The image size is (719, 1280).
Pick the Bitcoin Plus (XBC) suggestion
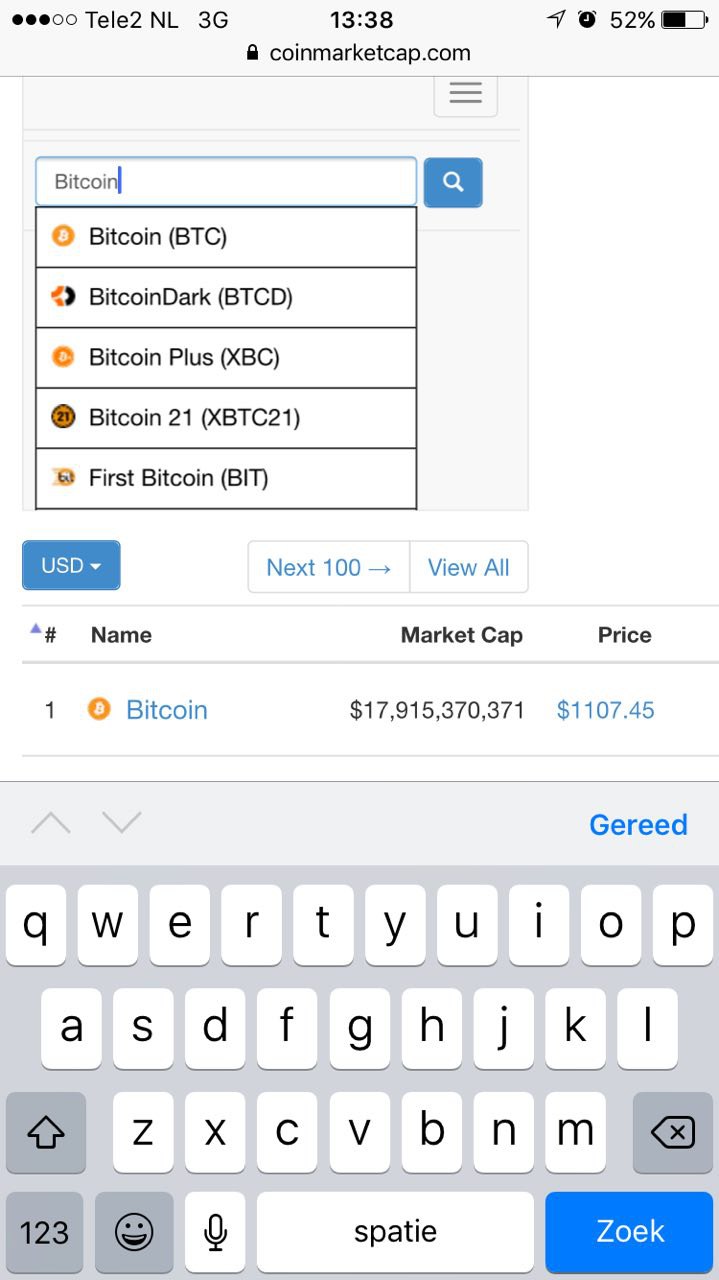[x=226, y=357]
